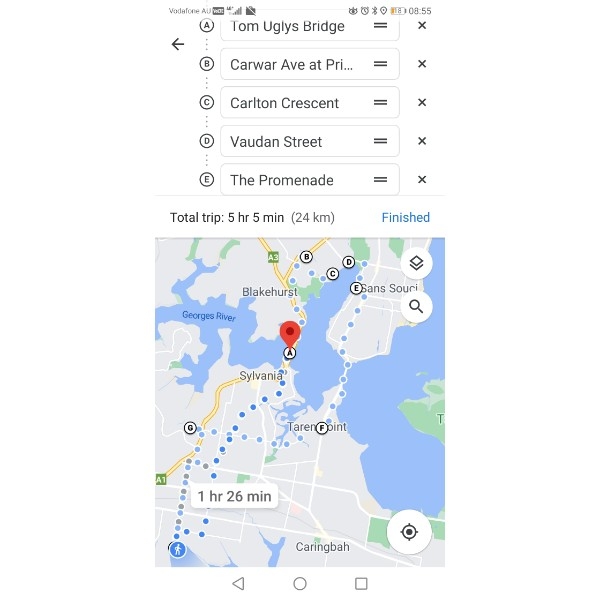This screenshot has width=600, height=600.
Task: Remove the Vaudan Street stop
Action: pyautogui.click(x=422, y=141)
